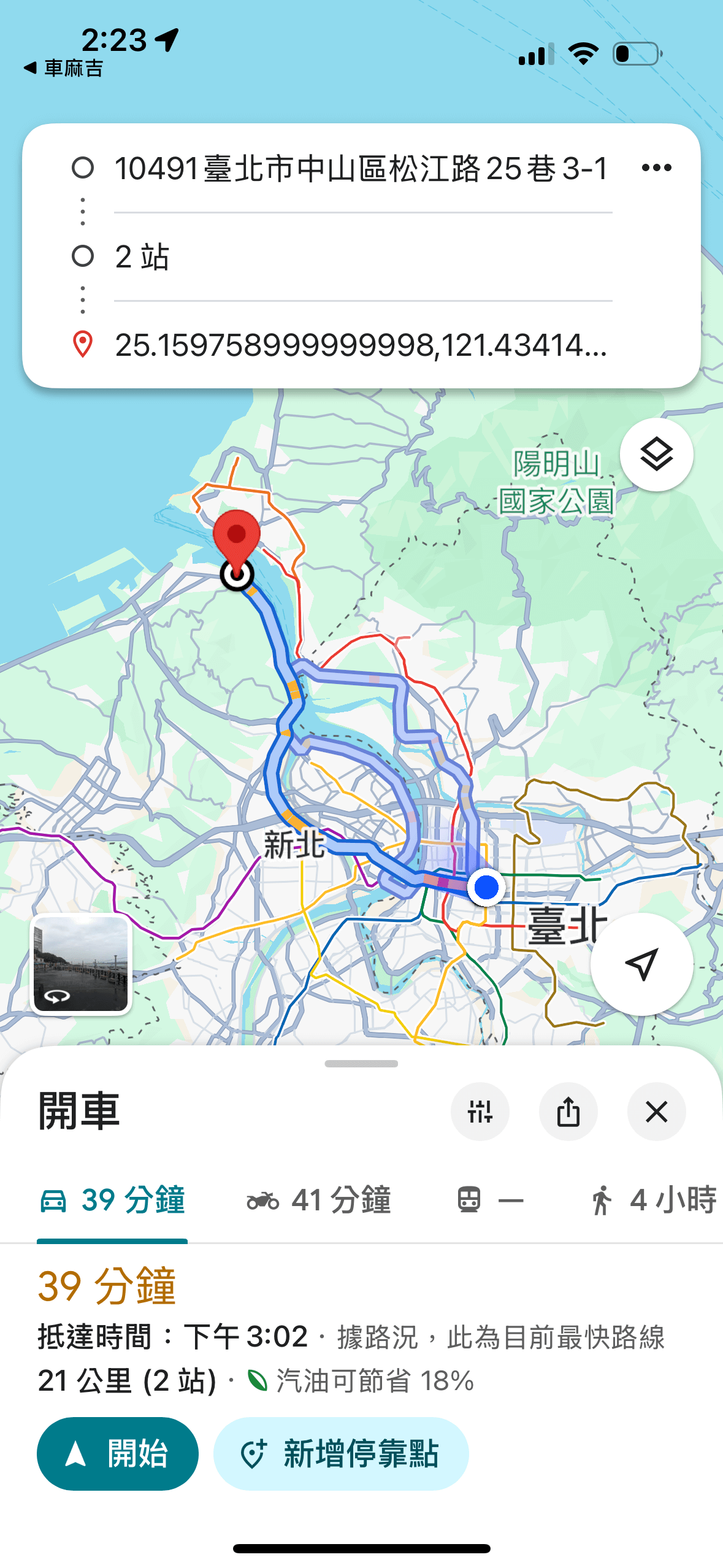Switch to motorcycle 41 分鐘 tab

(319, 1200)
